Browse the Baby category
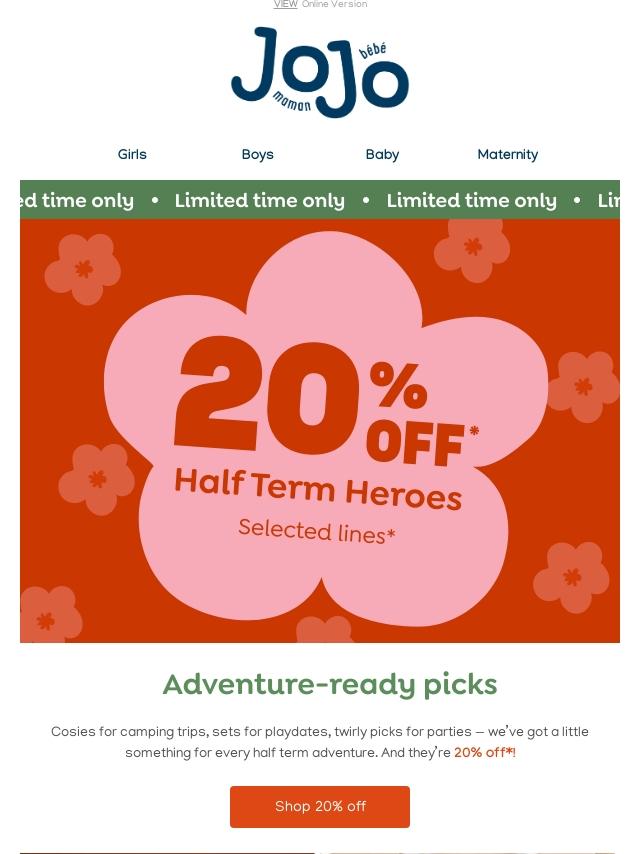Image resolution: width=640 pixels, height=854 pixels. [382, 155]
